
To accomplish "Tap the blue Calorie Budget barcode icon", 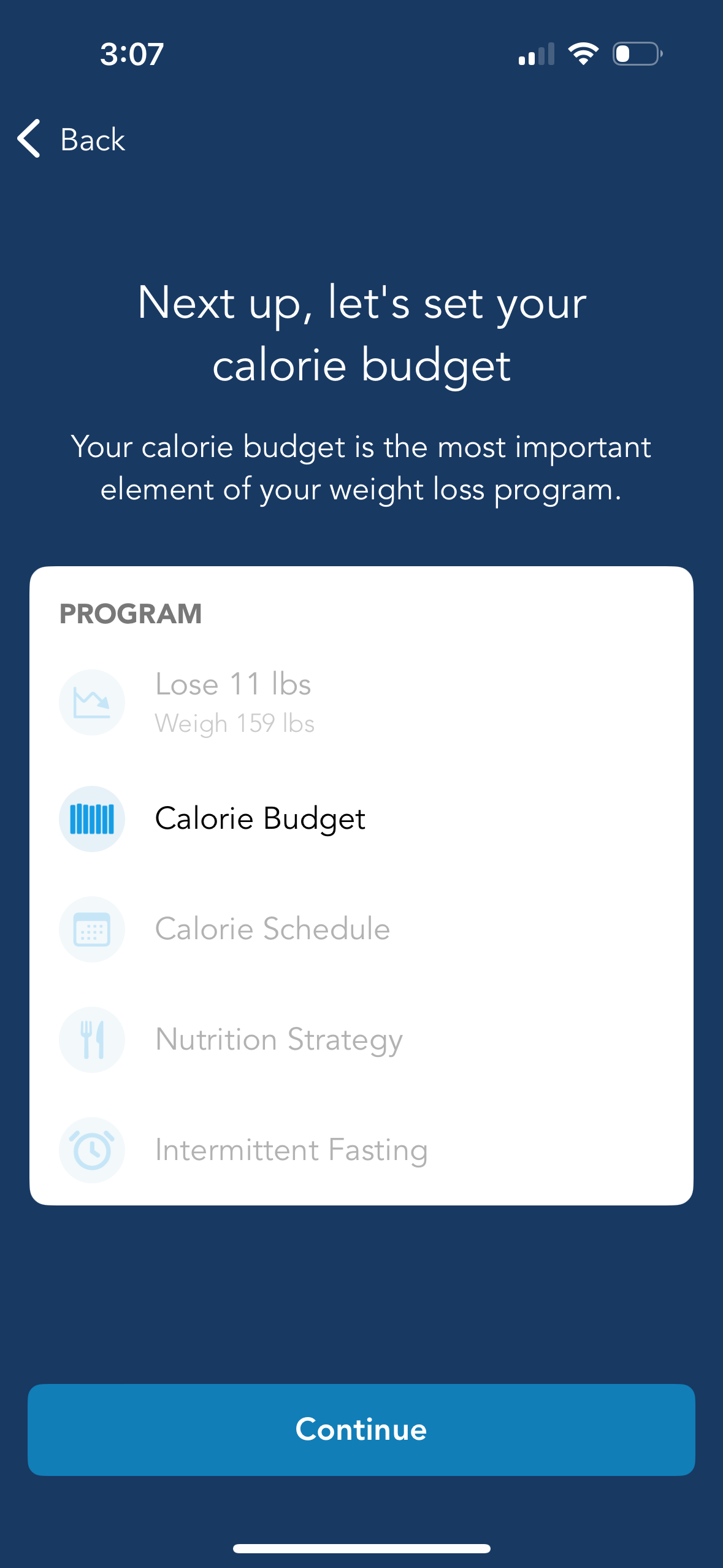I will [x=92, y=818].
